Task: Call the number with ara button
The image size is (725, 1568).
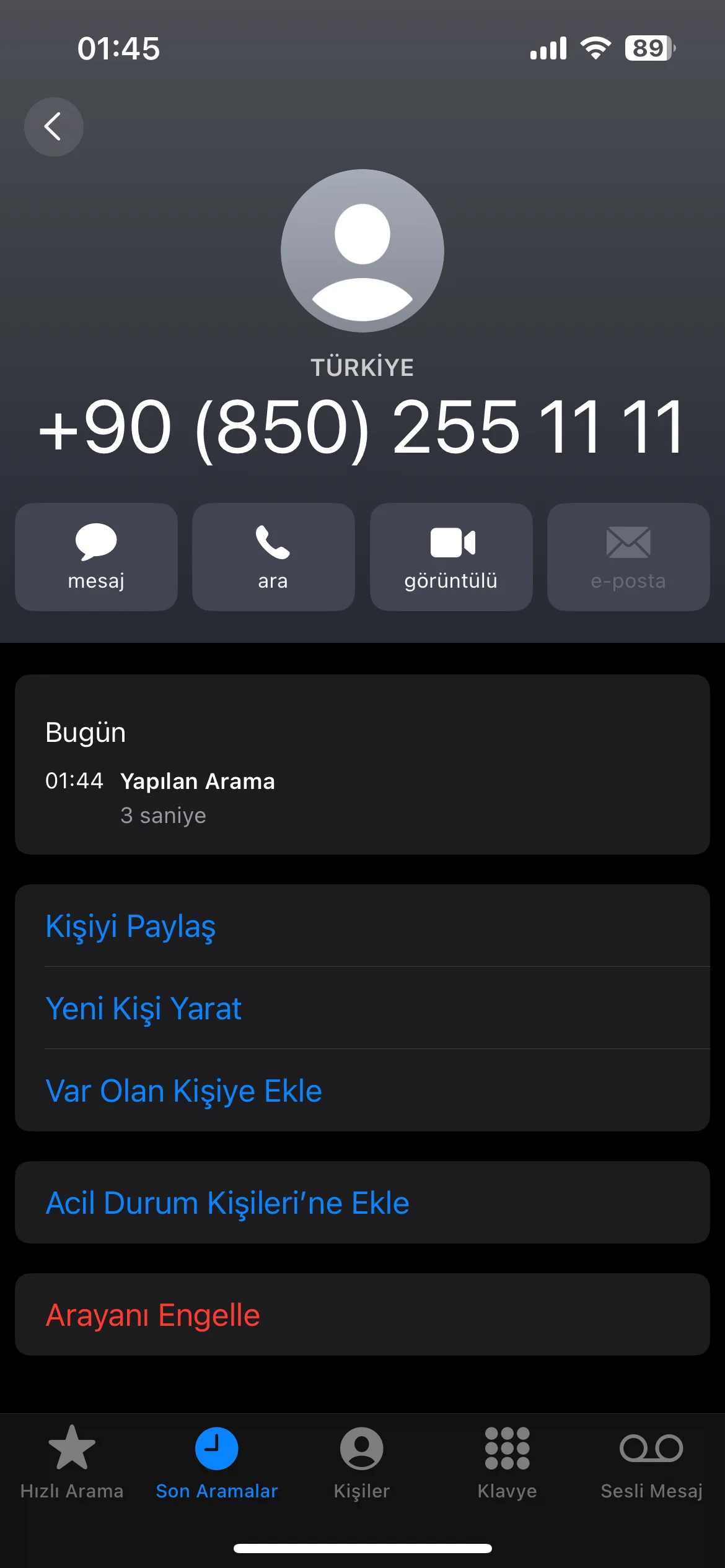Action: [273, 557]
